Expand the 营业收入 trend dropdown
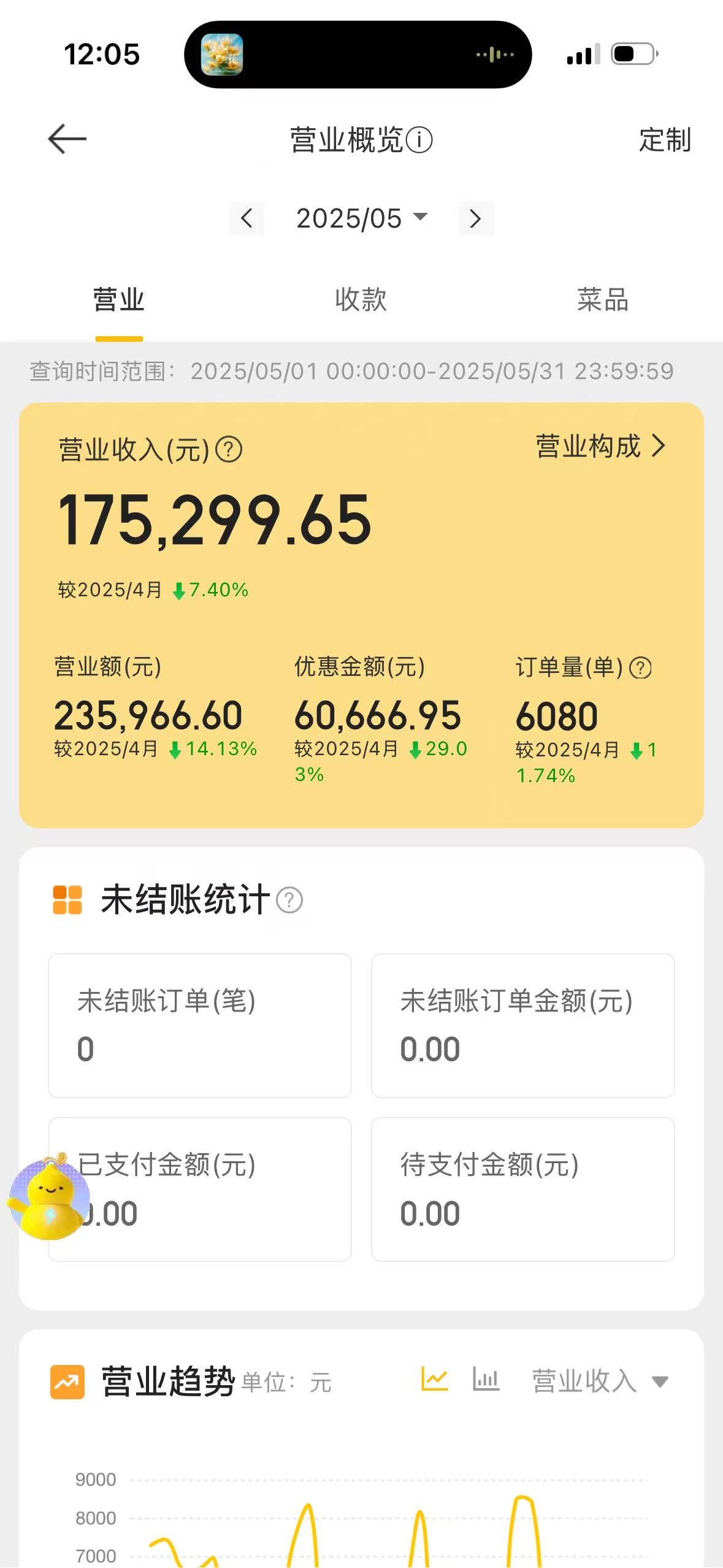 point(599,1382)
